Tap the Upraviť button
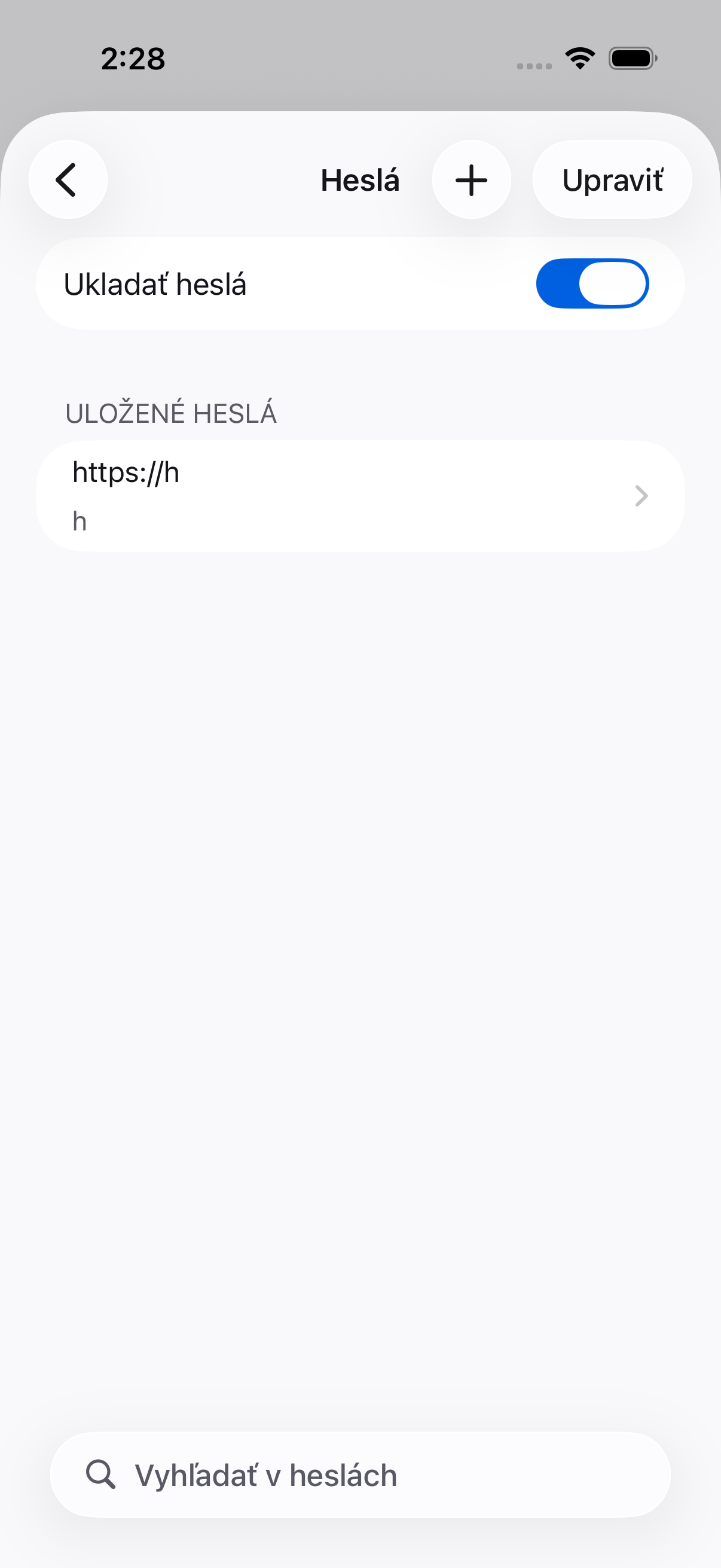 click(x=612, y=179)
